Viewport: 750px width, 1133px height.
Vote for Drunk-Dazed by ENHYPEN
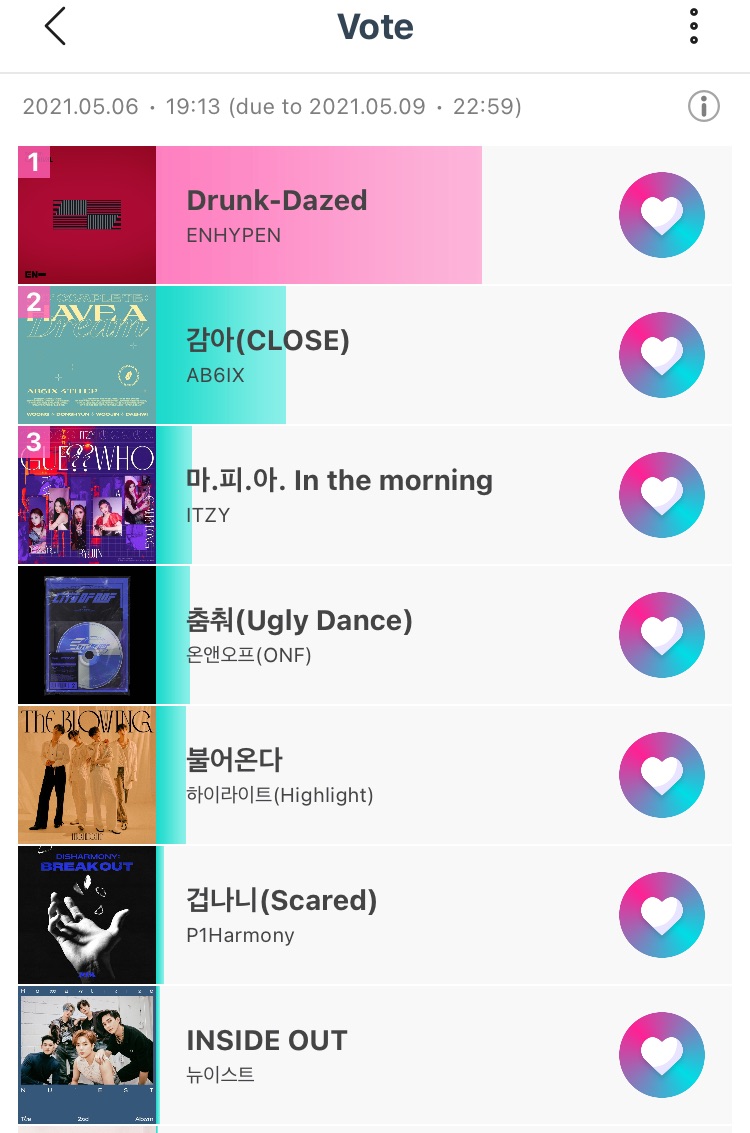coord(662,215)
